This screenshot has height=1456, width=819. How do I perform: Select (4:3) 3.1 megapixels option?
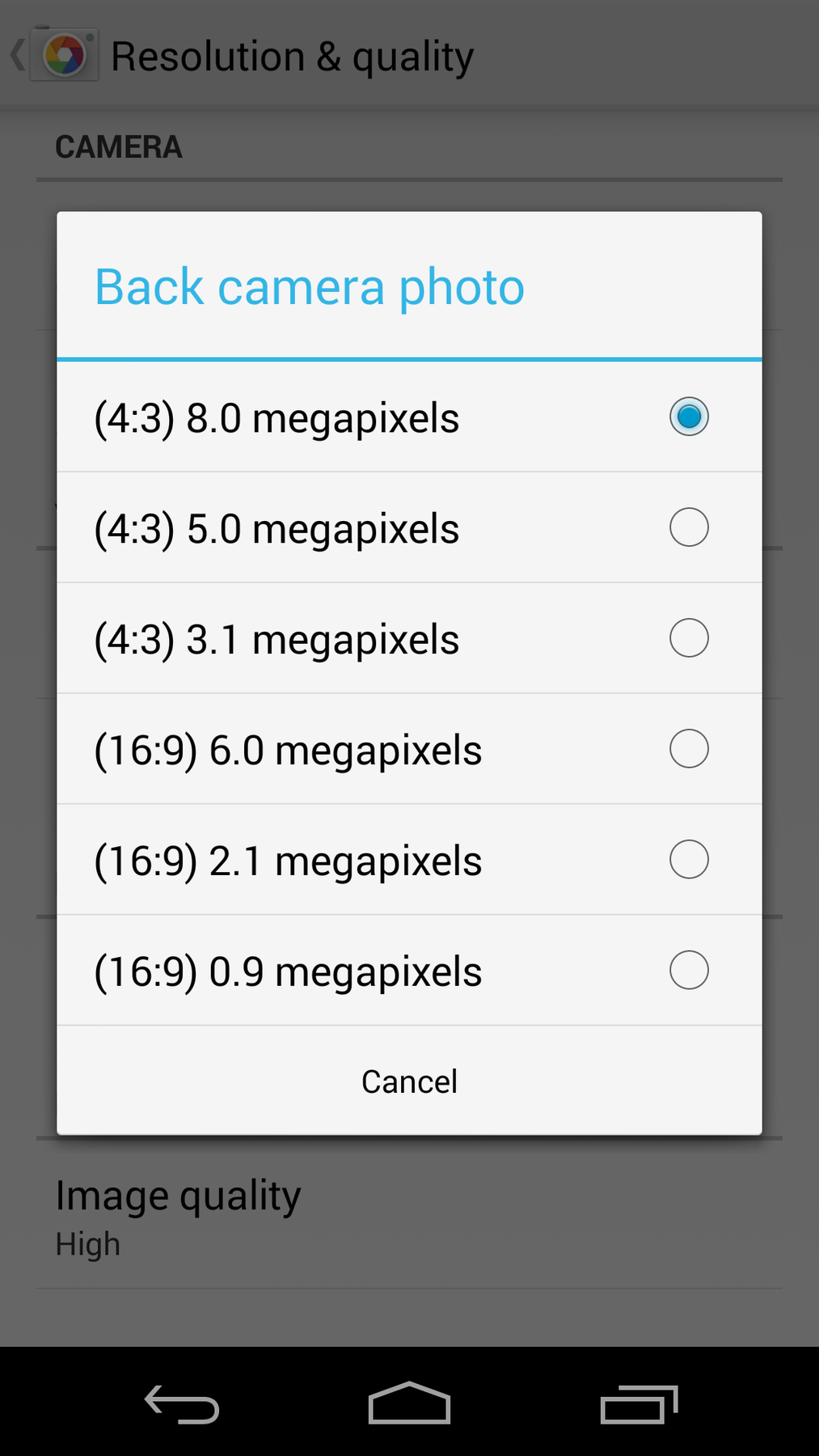(x=688, y=637)
